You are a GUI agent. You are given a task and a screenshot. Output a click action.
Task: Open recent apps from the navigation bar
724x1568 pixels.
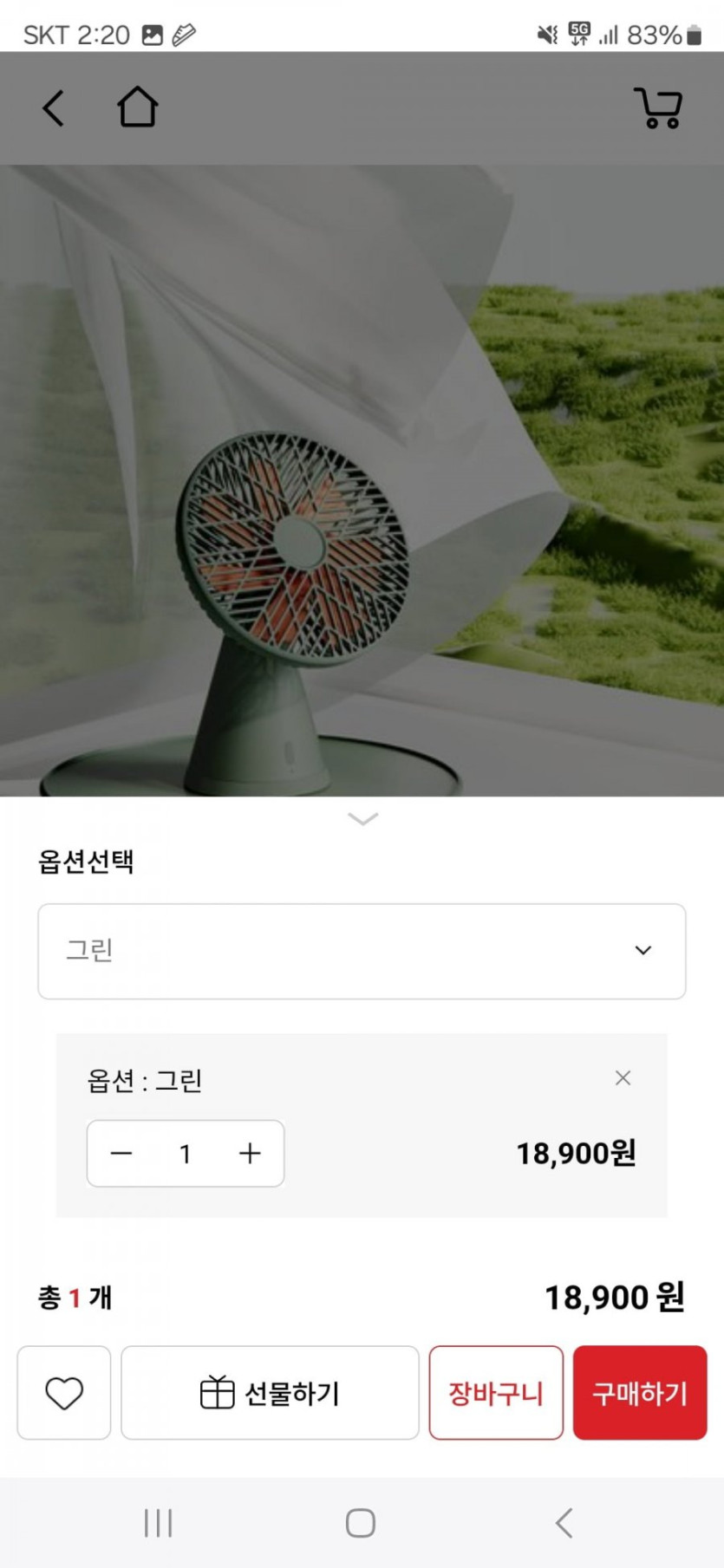pyautogui.click(x=158, y=1523)
